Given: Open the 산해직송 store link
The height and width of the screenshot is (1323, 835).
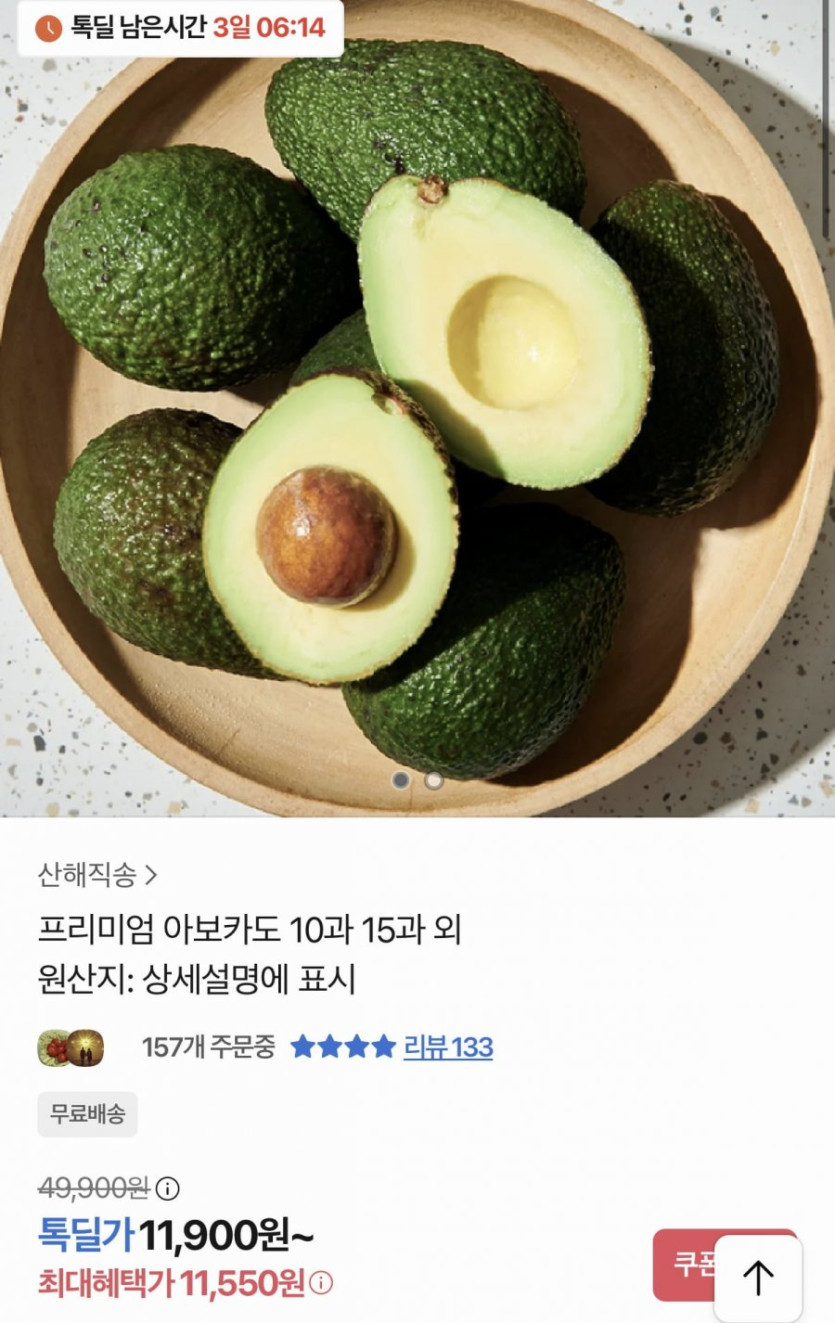Looking at the screenshot, I should (98, 876).
